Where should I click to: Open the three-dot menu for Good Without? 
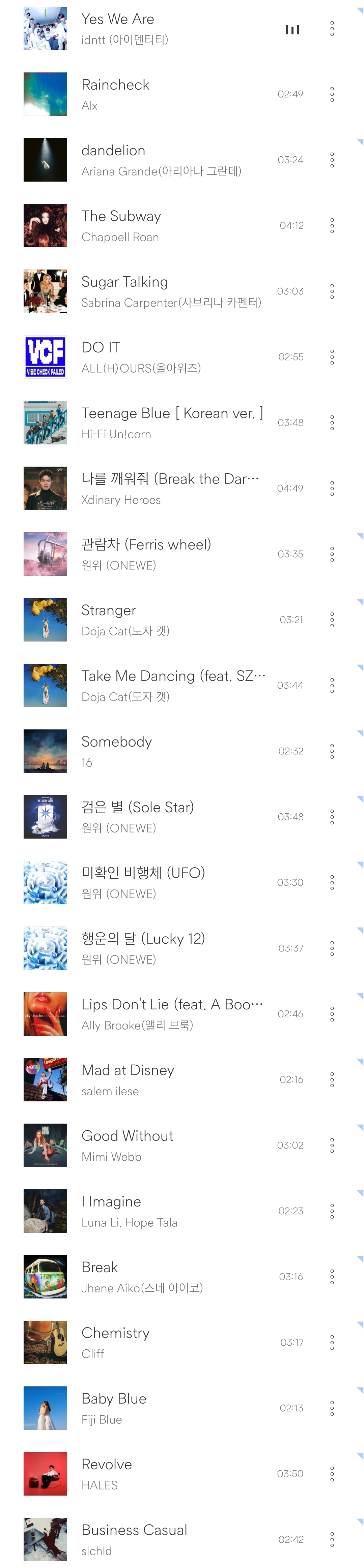tap(332, 1146)
